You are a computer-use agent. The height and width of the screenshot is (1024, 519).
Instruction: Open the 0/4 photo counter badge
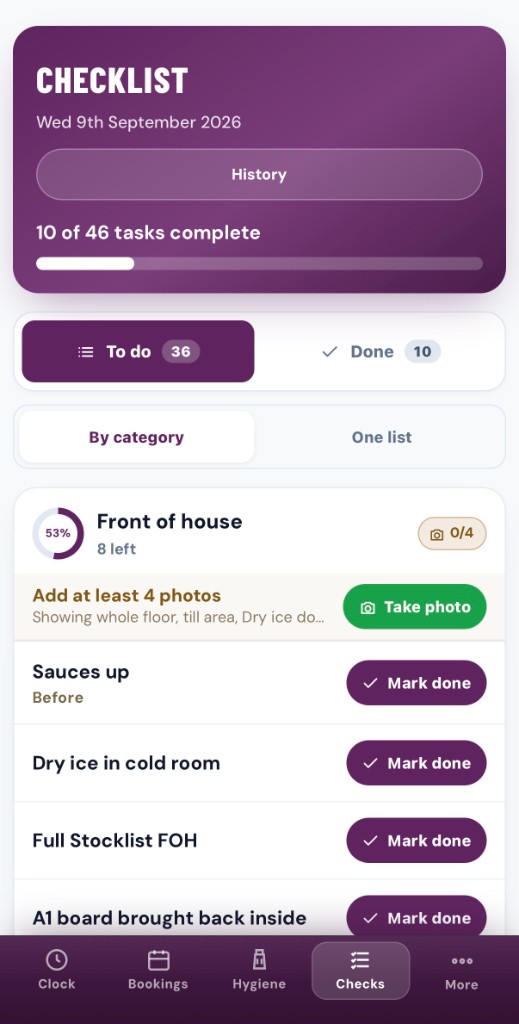(452, 534)
